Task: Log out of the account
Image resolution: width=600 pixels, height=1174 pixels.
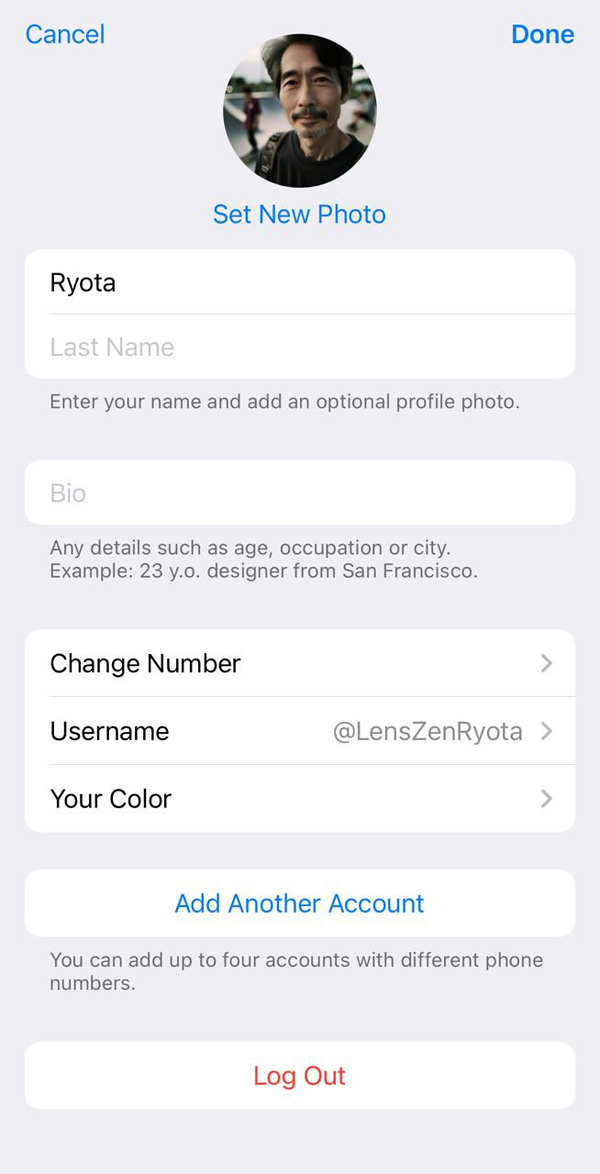Action: coord(299,1076)
